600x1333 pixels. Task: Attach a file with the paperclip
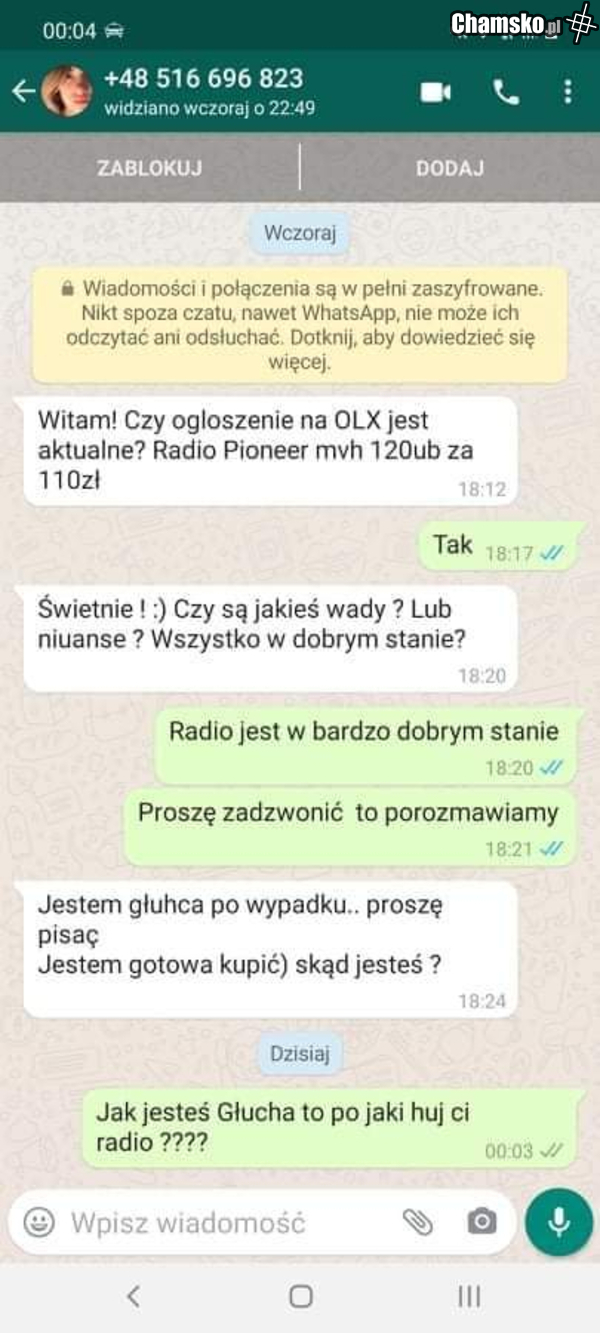[418, 1222]
